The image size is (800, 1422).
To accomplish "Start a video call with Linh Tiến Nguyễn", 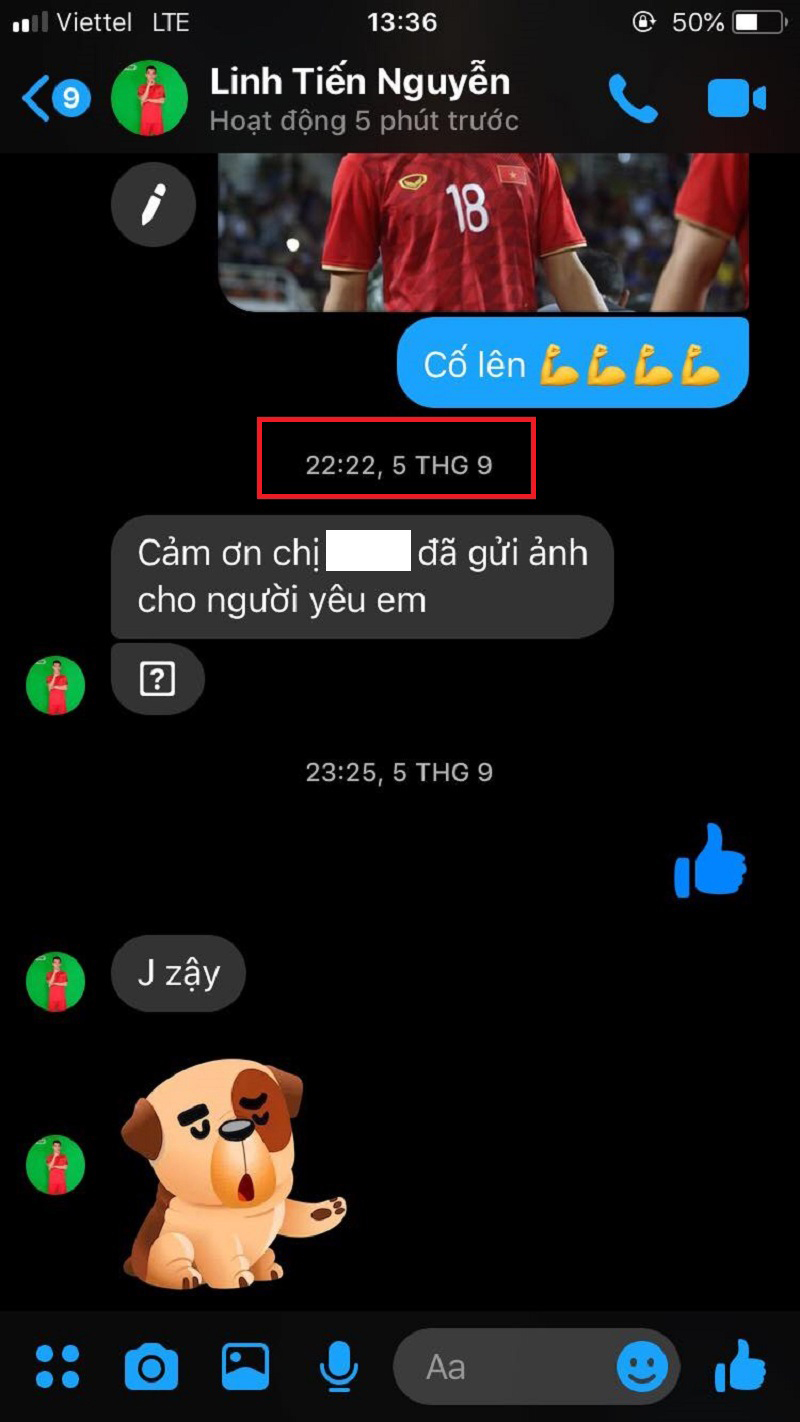I will 736,98.
